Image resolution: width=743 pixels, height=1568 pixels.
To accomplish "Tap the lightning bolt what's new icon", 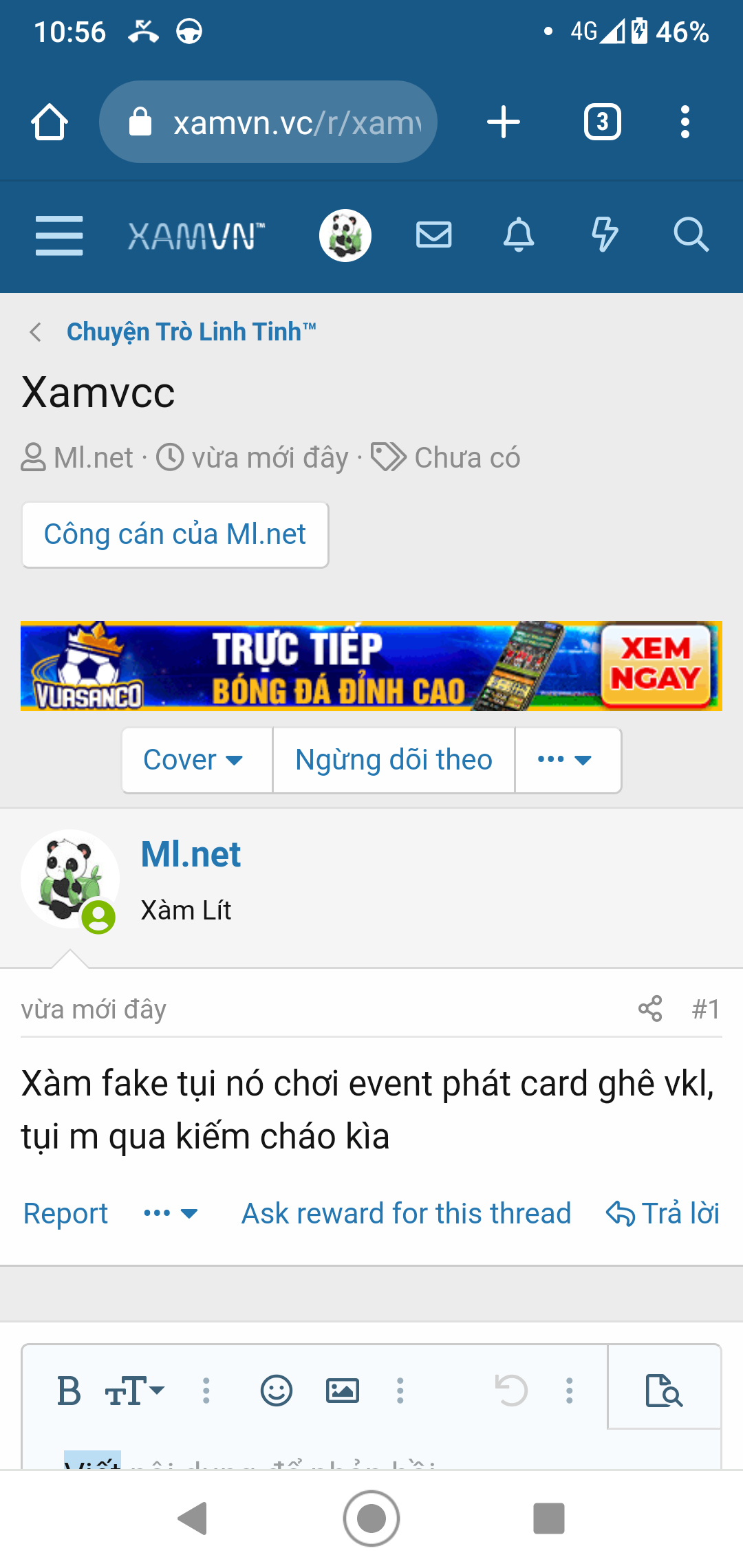I will pyautogui.click(x=604, y=235).
